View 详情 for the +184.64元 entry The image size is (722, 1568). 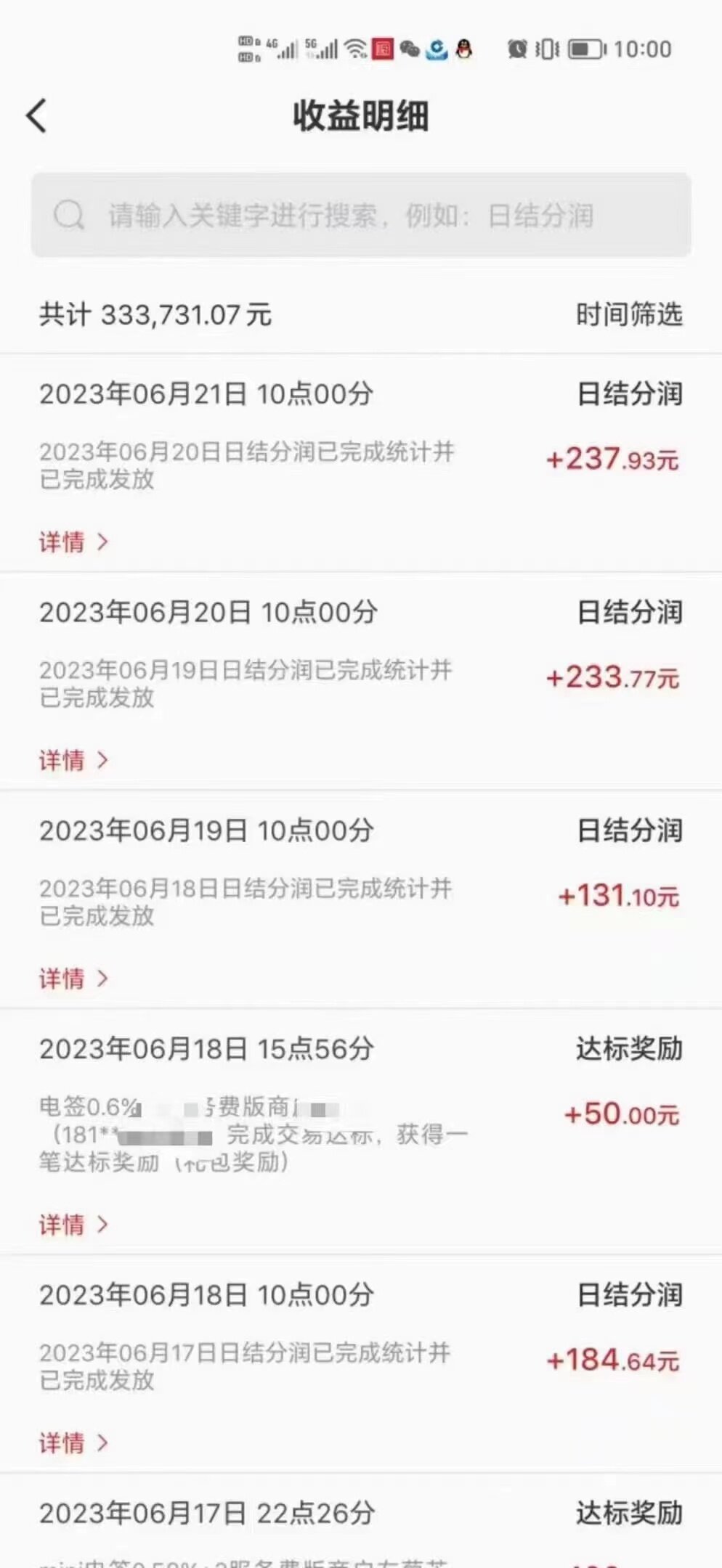tap(73, 1442)
